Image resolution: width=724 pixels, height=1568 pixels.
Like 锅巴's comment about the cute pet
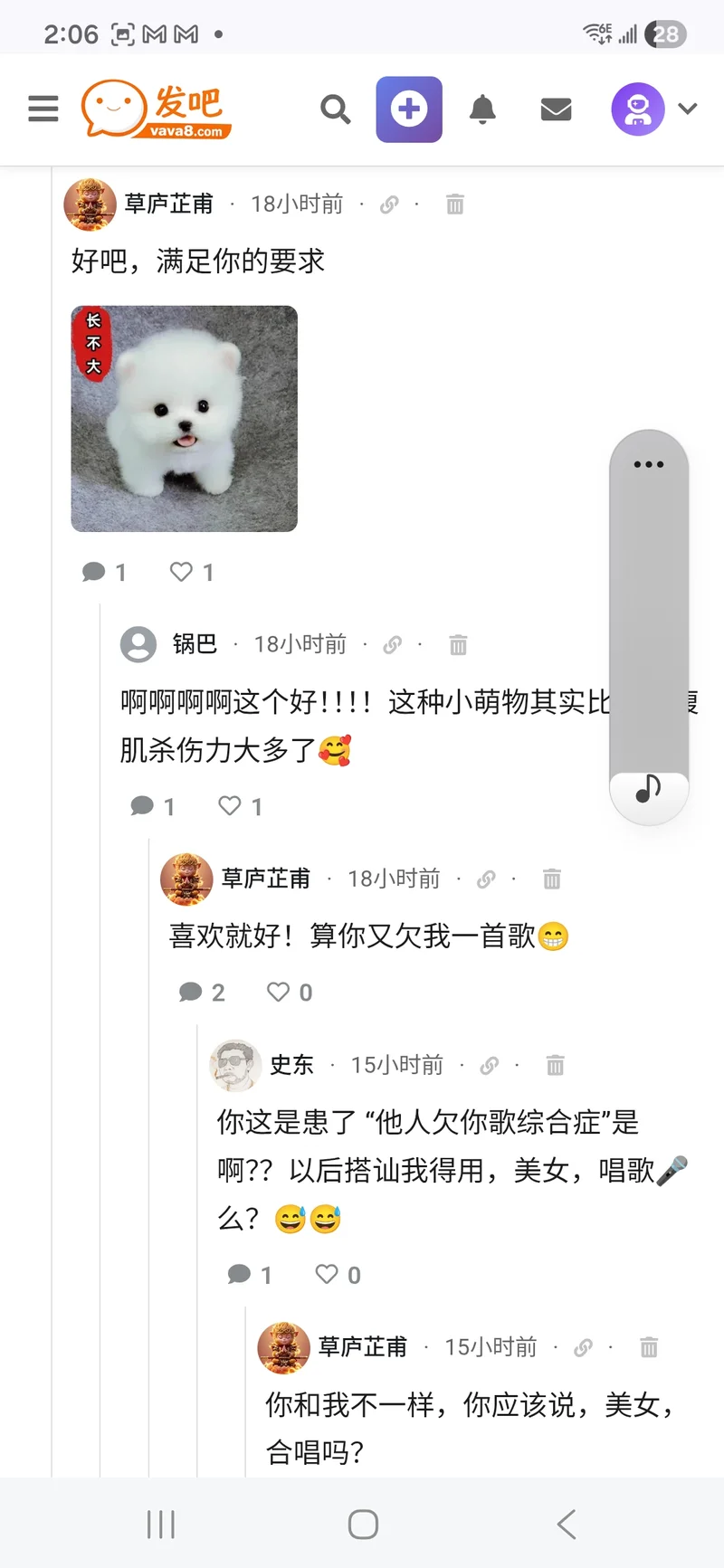(230, 806)
